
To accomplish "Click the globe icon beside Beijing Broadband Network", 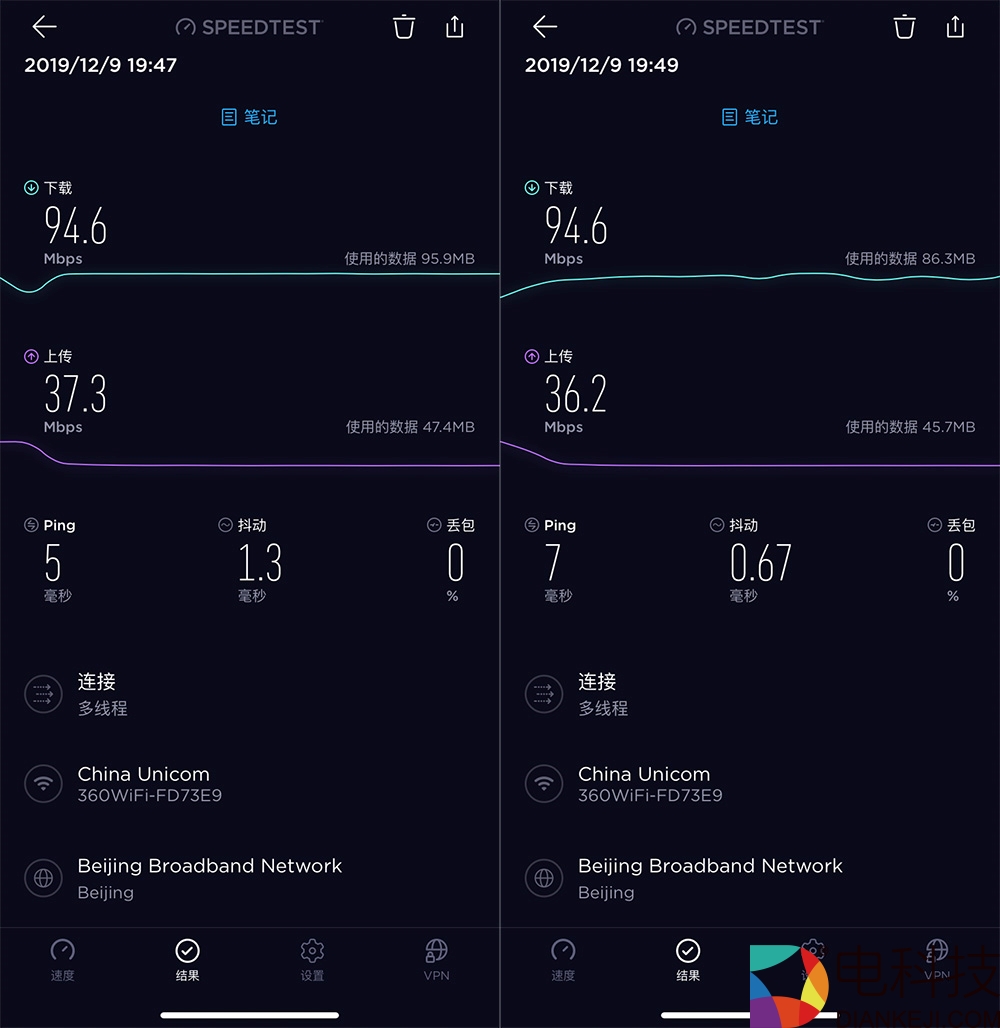I will click(x=43, y=879).
